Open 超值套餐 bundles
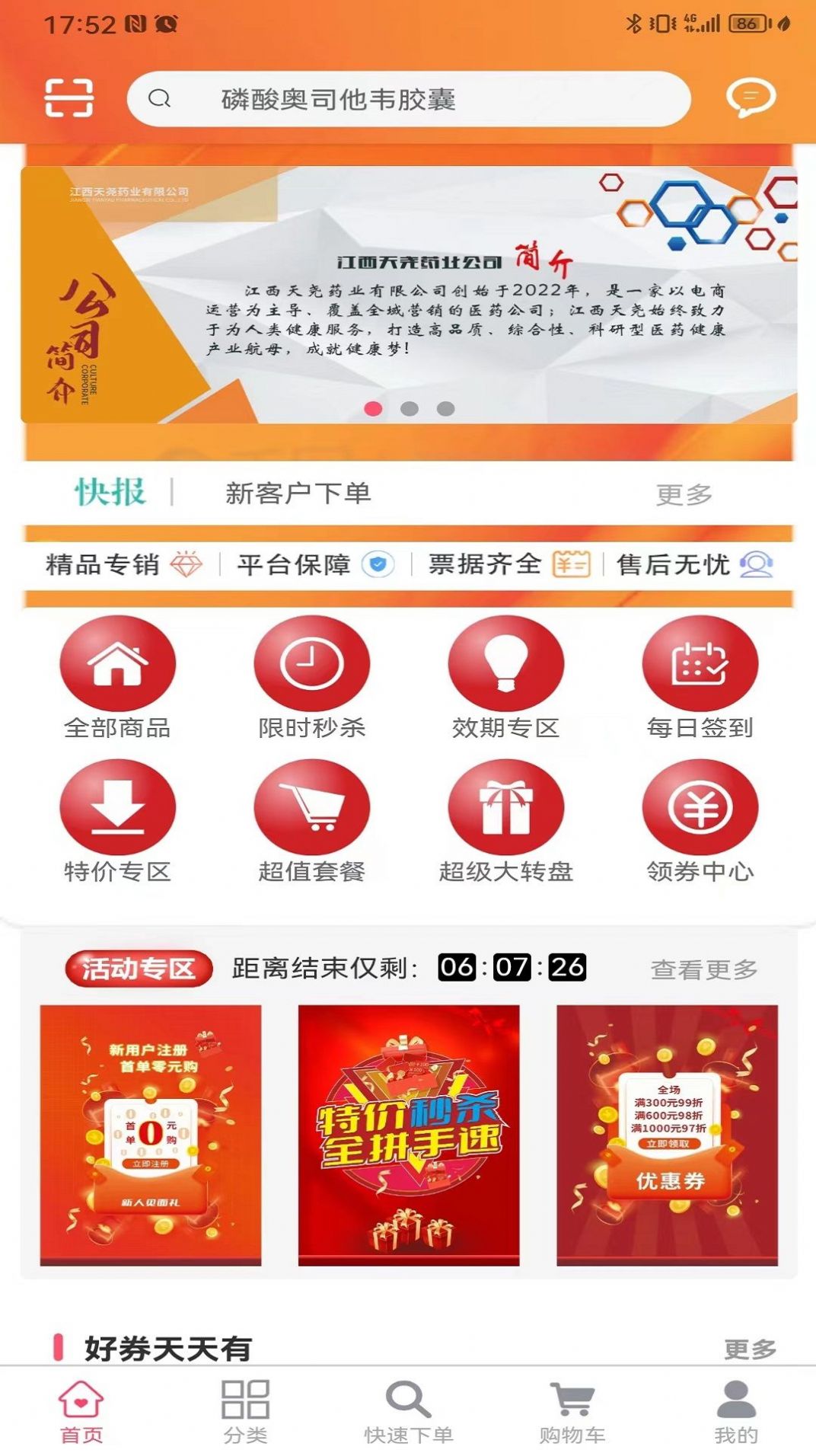This screenshot has height=1456, width=816. (x=311, y=820)
